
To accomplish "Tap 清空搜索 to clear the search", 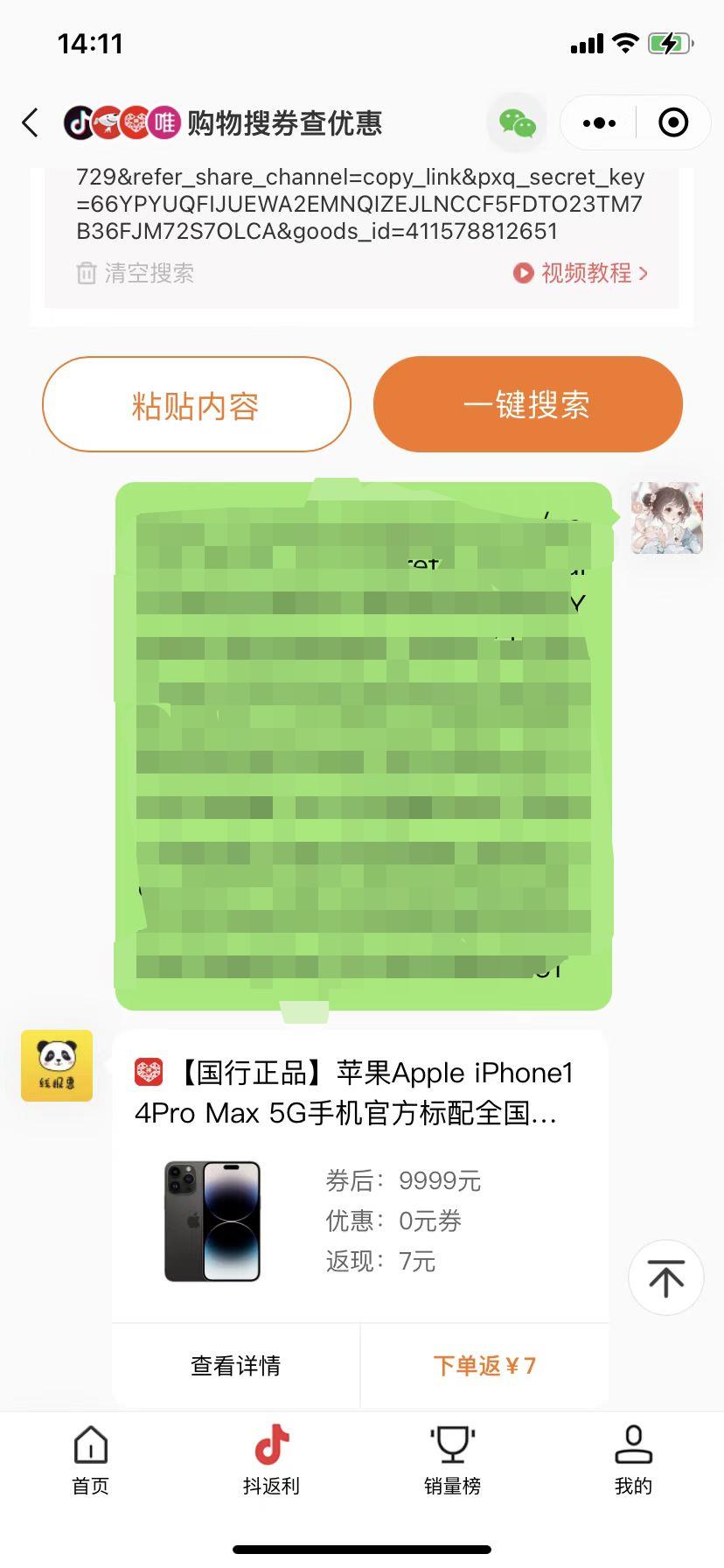I will click(x=136, y=273).
